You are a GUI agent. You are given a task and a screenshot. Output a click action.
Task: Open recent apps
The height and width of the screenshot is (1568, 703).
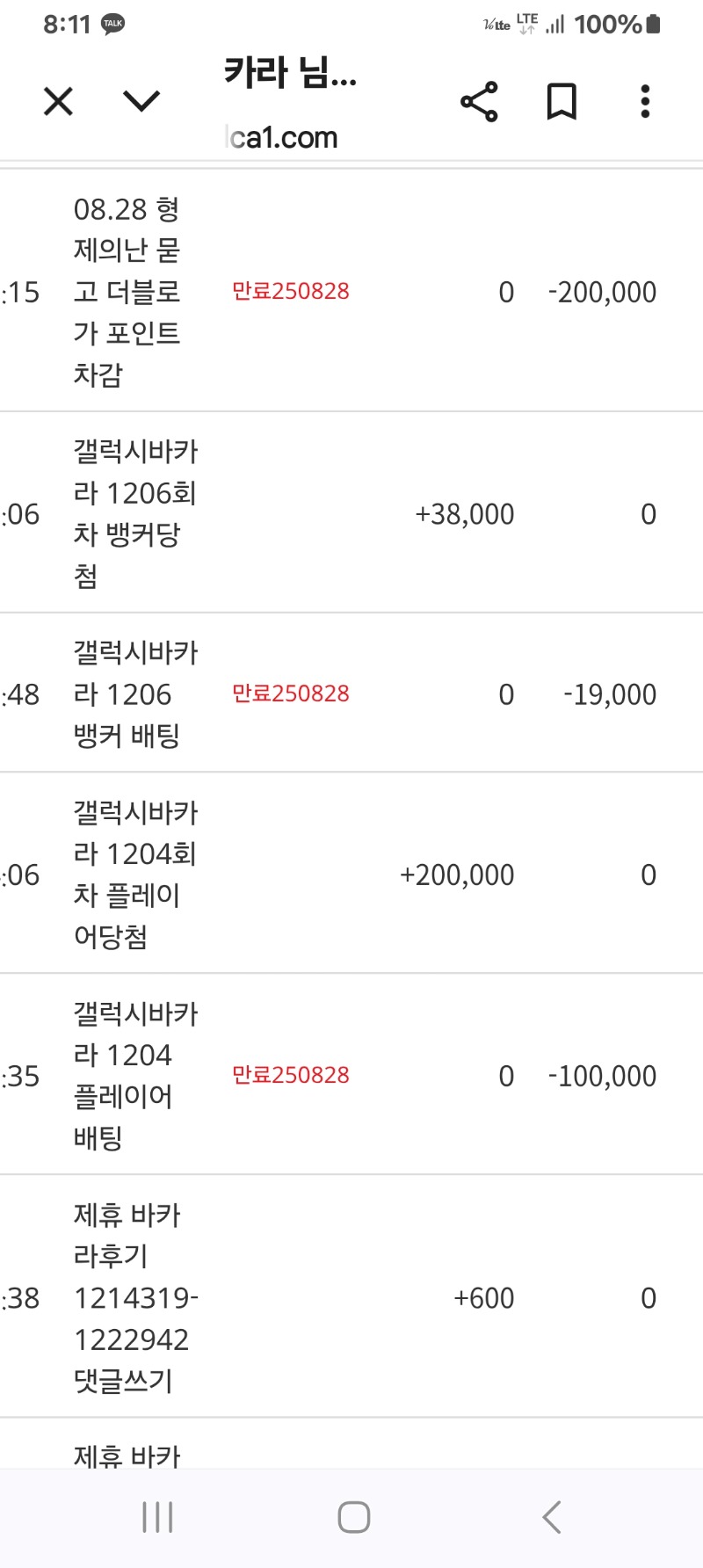tap(157, 1517)
